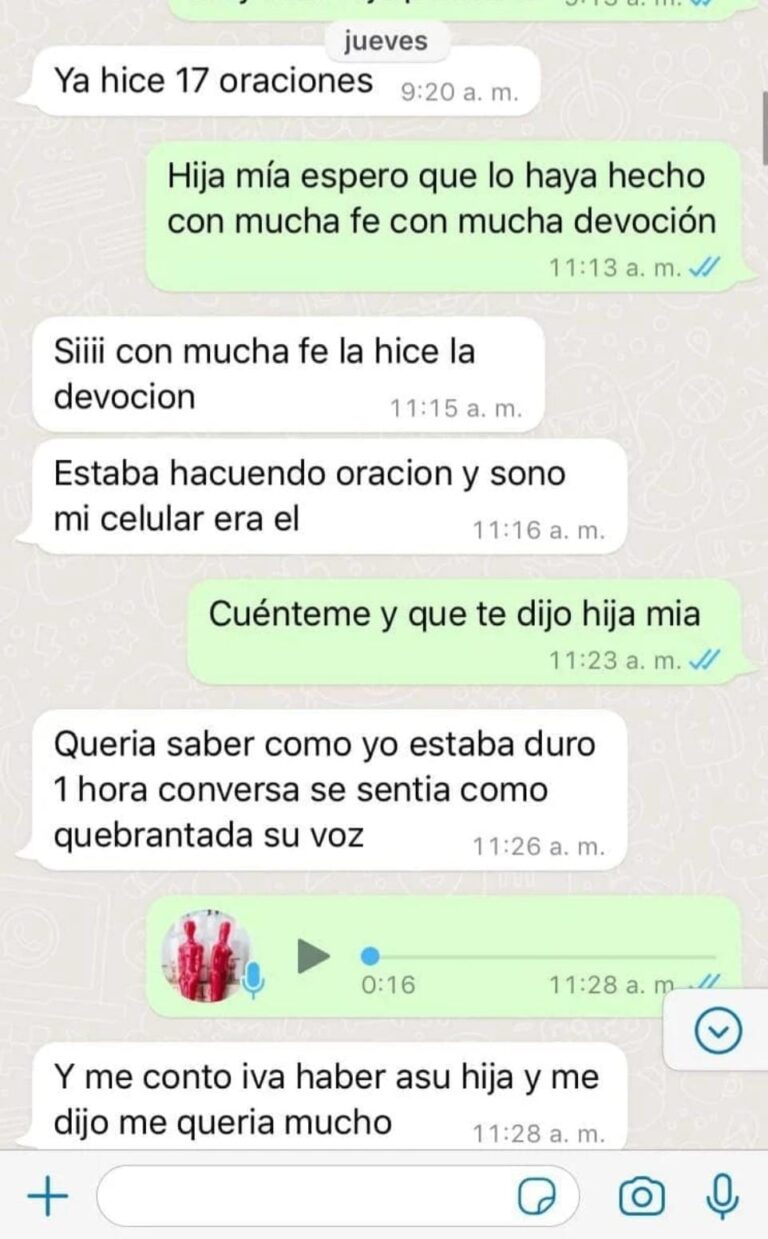Open the camera to send a photo
Viewport: 768px width, 1239px height.
[641, 1196]
